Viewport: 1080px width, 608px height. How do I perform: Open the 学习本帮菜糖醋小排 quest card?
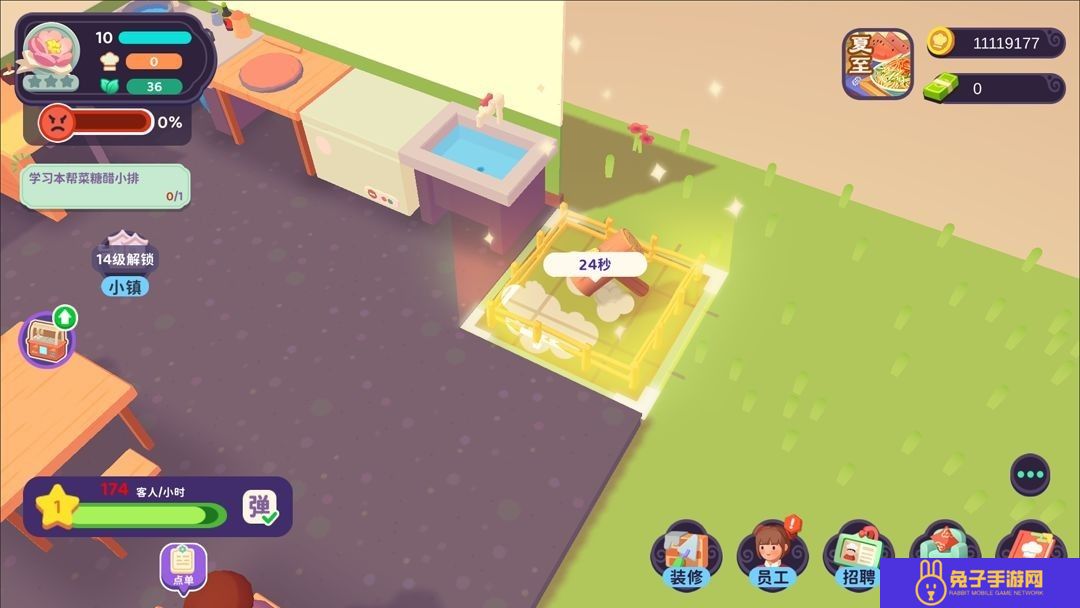104,186
